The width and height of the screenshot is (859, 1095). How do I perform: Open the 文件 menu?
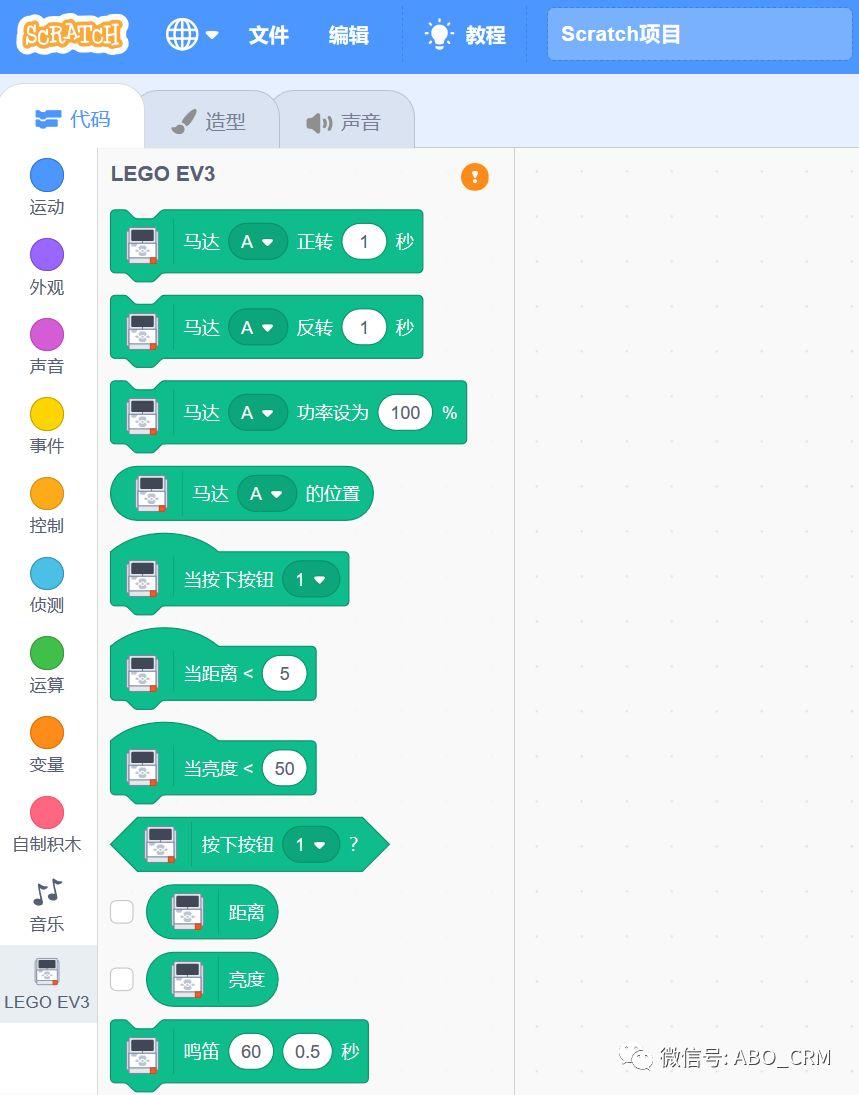(268, 35)
